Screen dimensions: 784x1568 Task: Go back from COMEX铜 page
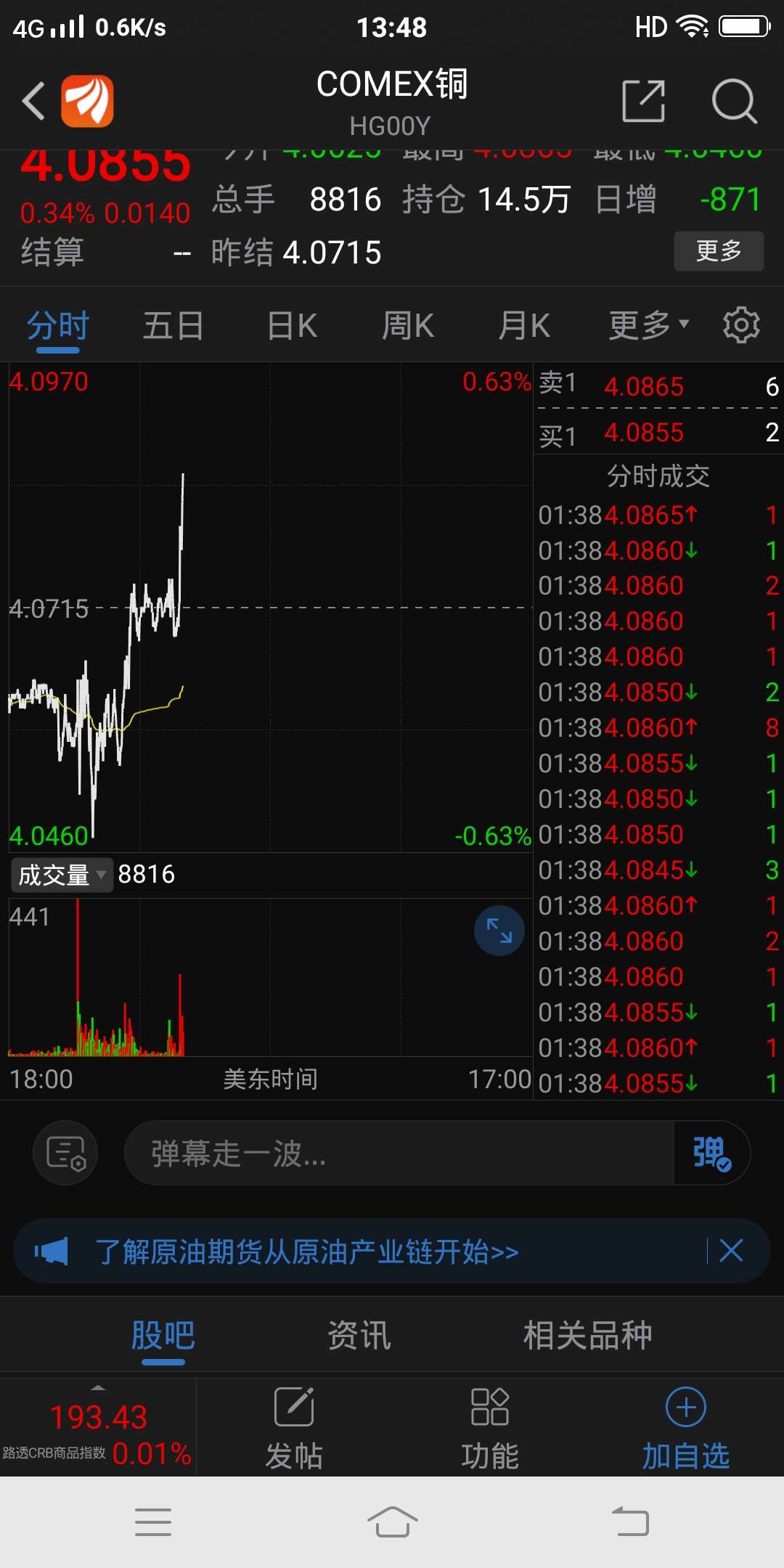33,101
